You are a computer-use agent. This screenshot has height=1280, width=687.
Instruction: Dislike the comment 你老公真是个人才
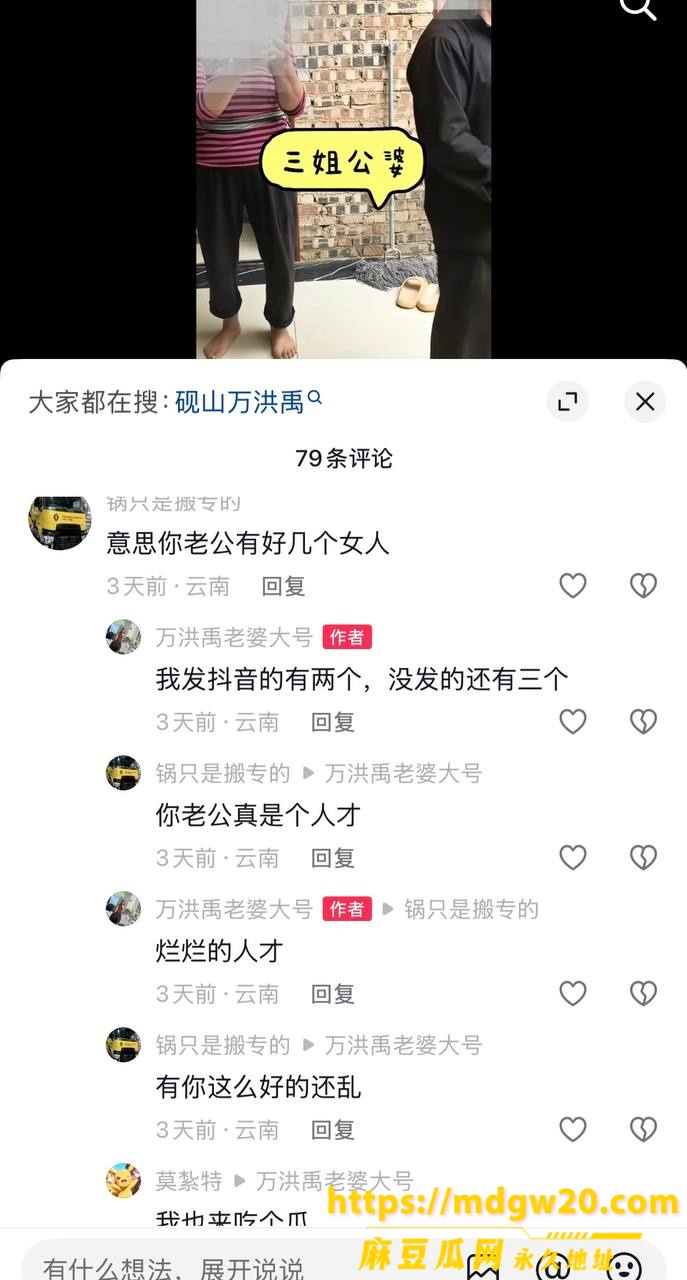(643, 858)
